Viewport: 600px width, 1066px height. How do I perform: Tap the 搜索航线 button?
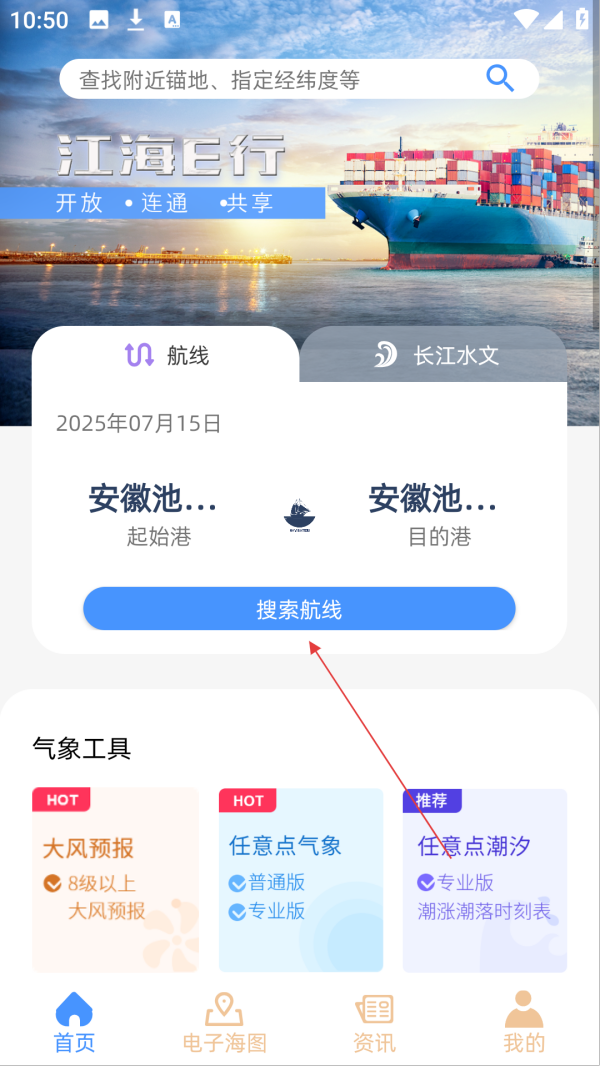(x=299, y=609)
